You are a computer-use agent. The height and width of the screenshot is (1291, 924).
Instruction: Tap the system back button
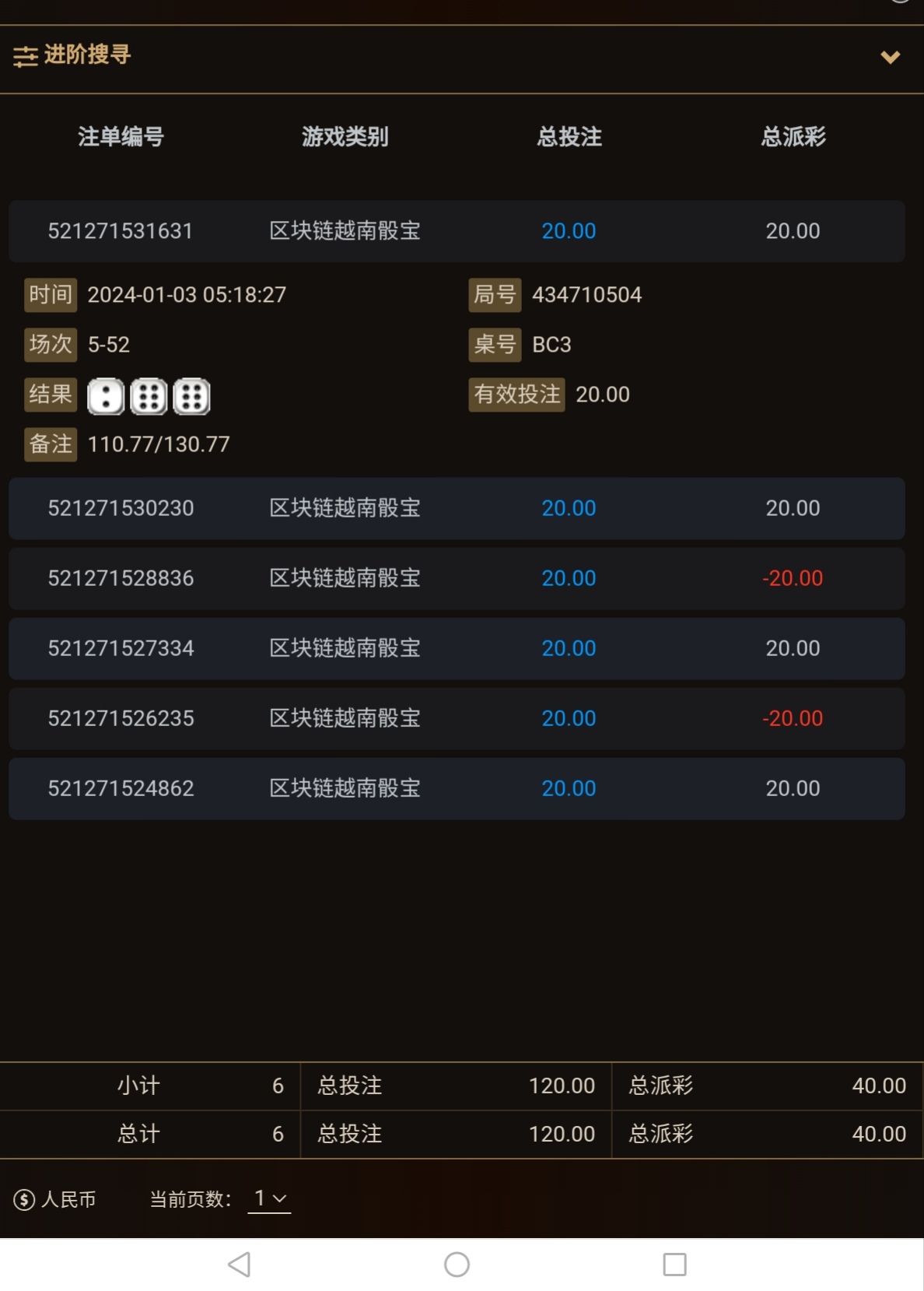click(239, 1265)
